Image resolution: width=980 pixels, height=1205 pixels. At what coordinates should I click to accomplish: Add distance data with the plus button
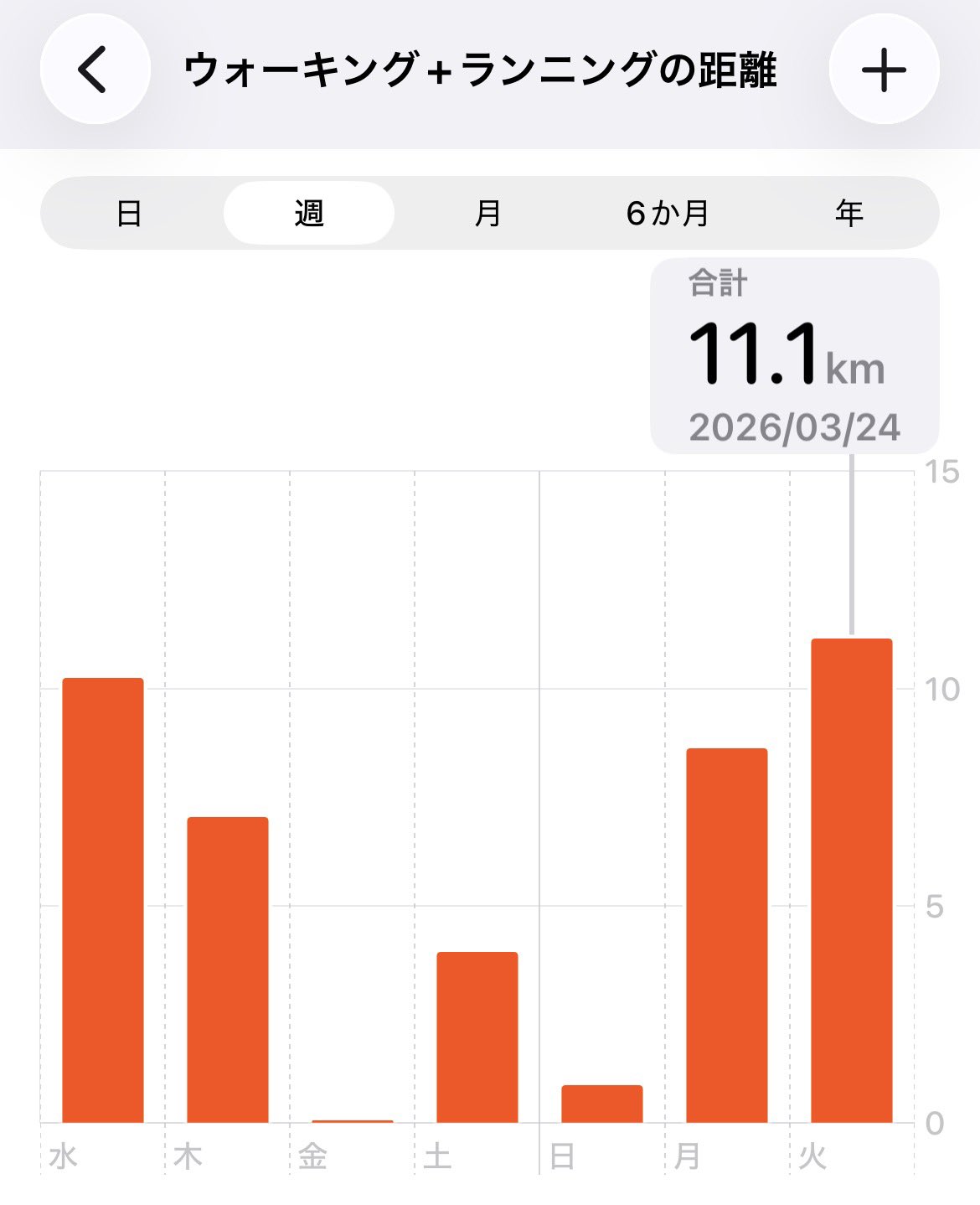pos(884,70)
